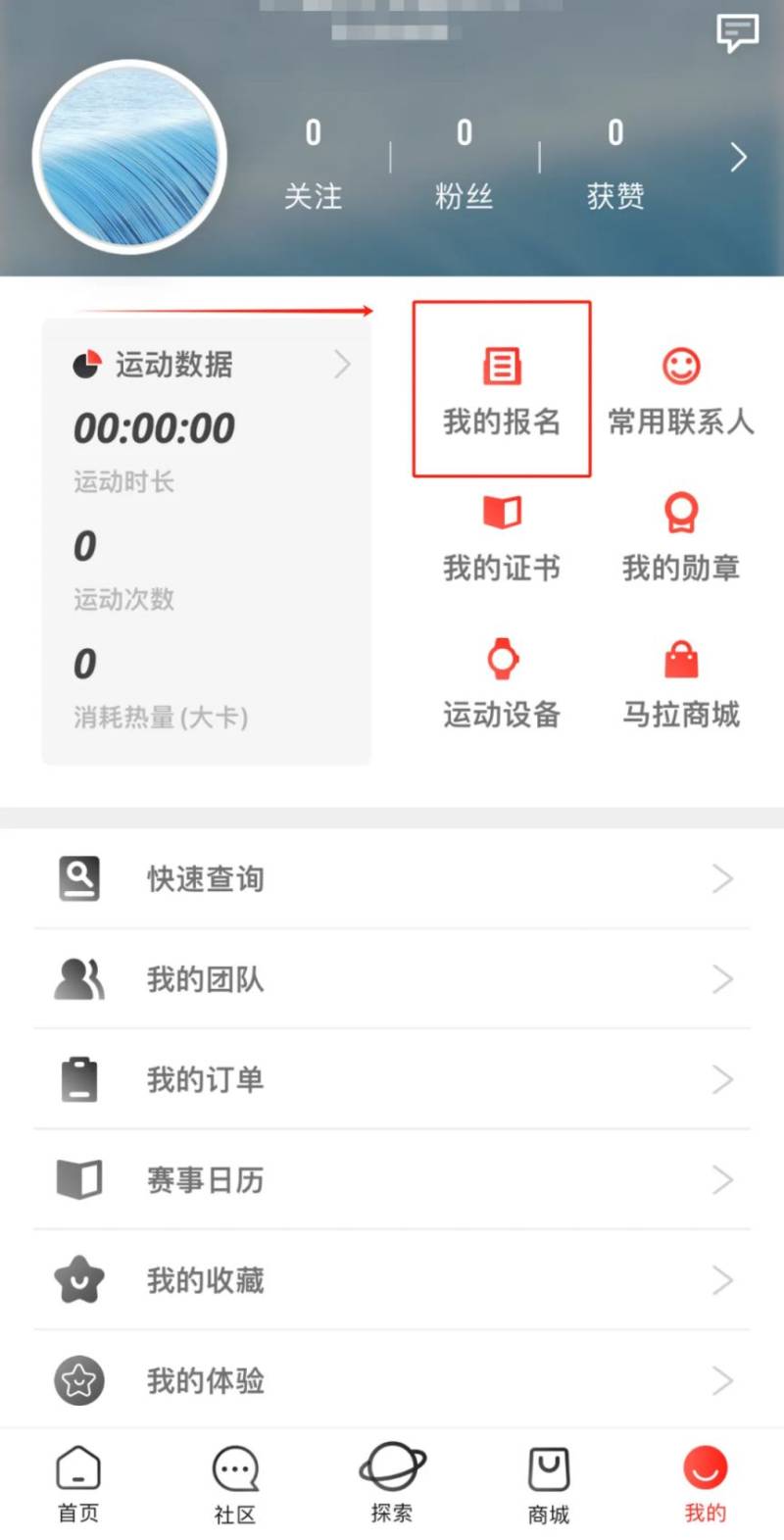Select 我的收藏 (My Favorites) star icon
This screenshot has height=1540, width=784.
(78, 1280)
